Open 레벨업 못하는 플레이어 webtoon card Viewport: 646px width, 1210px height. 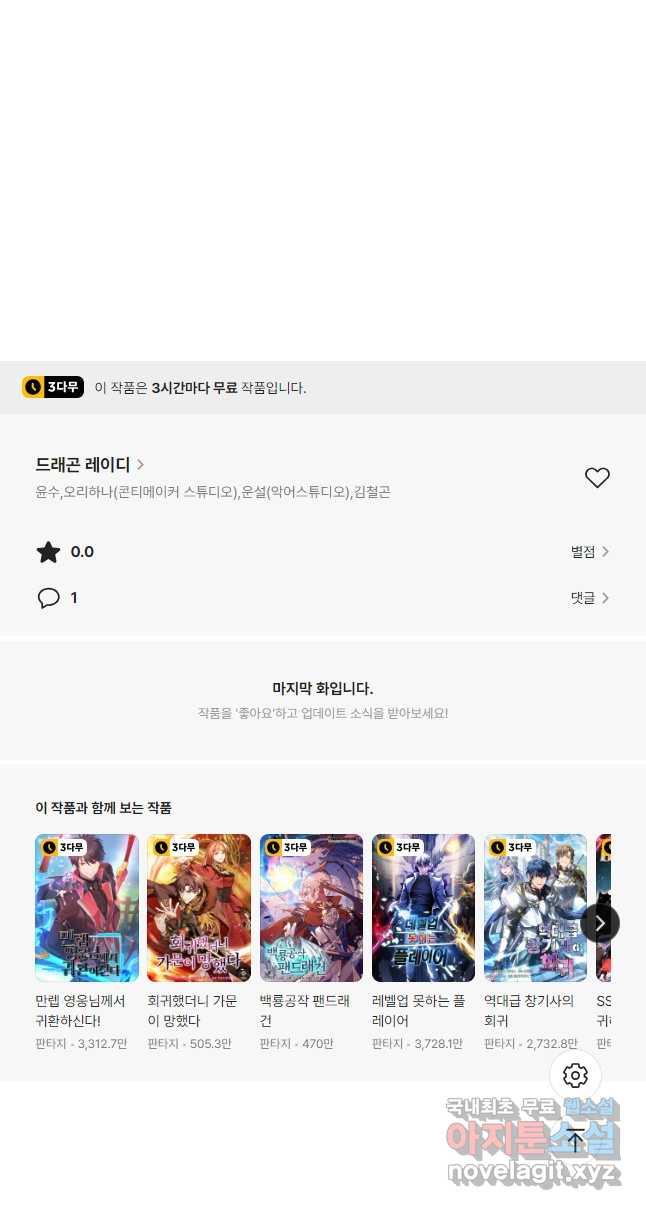click(423, 908)
